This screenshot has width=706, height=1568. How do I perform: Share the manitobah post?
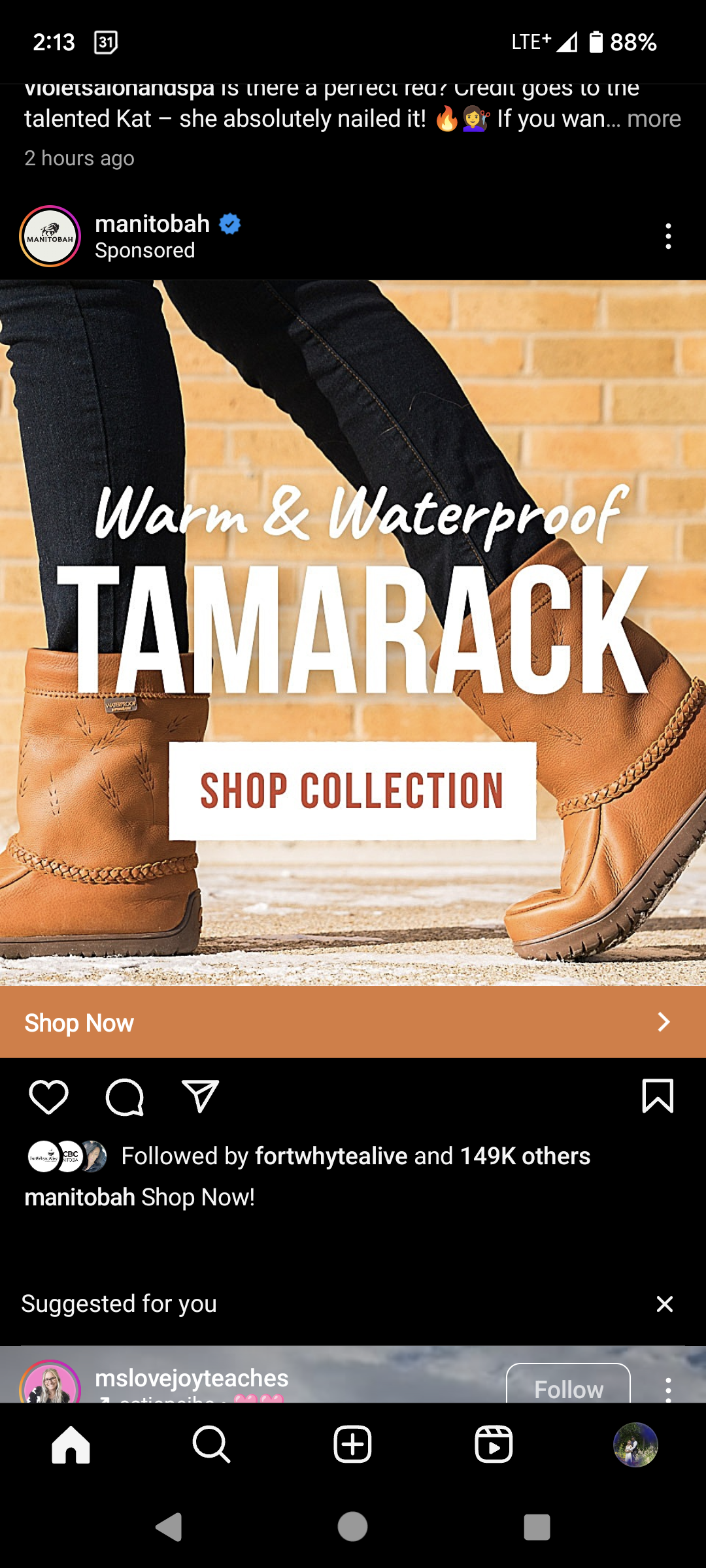point(200,1096)
